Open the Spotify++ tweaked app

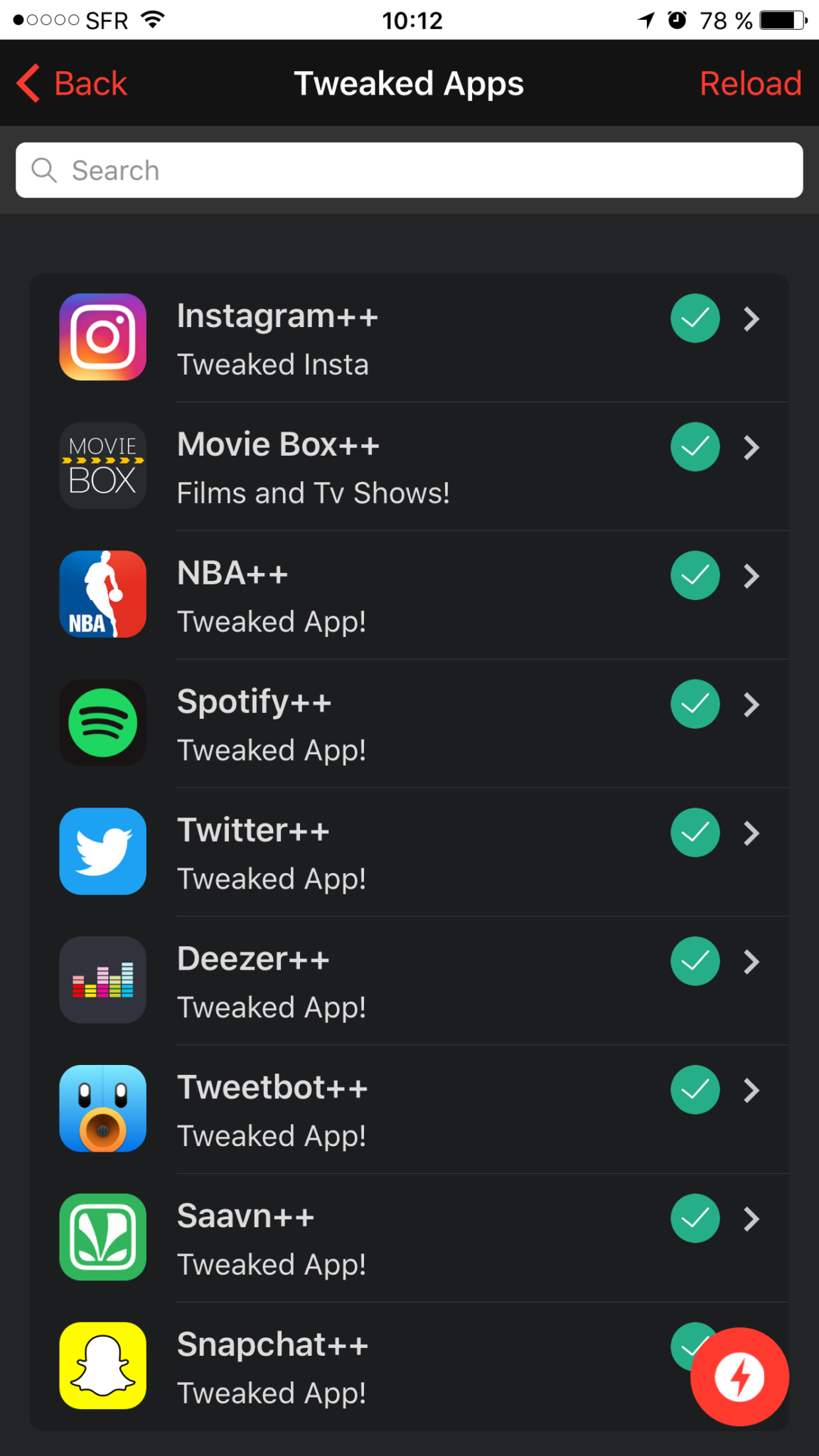coord(409,724)
